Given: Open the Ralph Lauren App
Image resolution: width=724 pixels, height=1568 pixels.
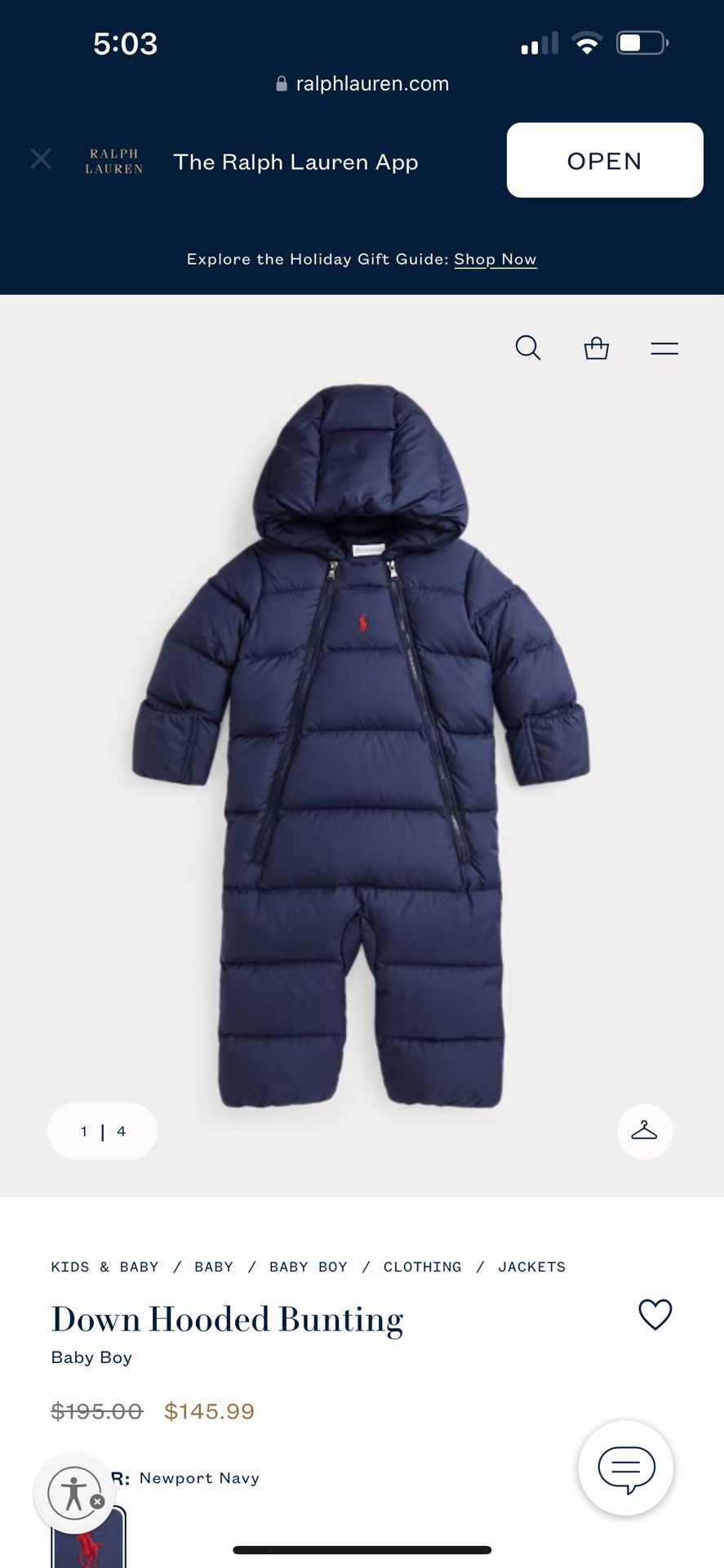Looking at the screenshot, I should (x=604, y=160).
